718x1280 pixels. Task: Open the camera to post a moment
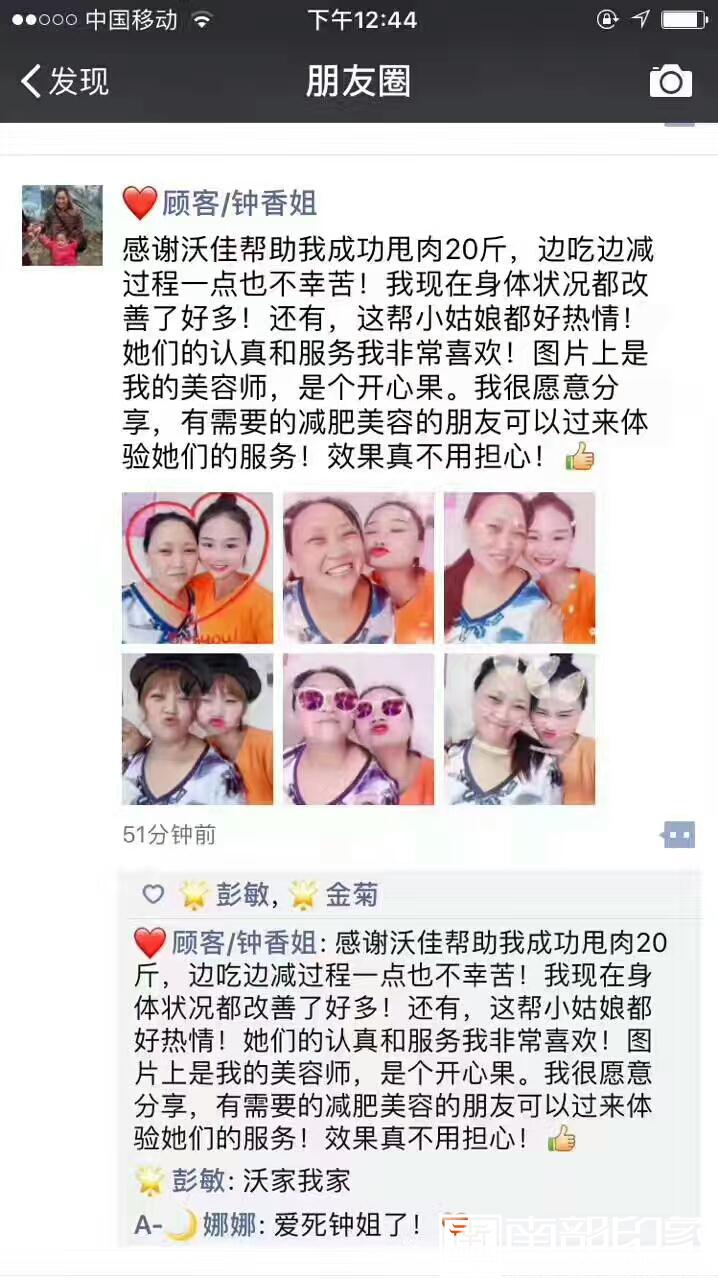point(670,81)
